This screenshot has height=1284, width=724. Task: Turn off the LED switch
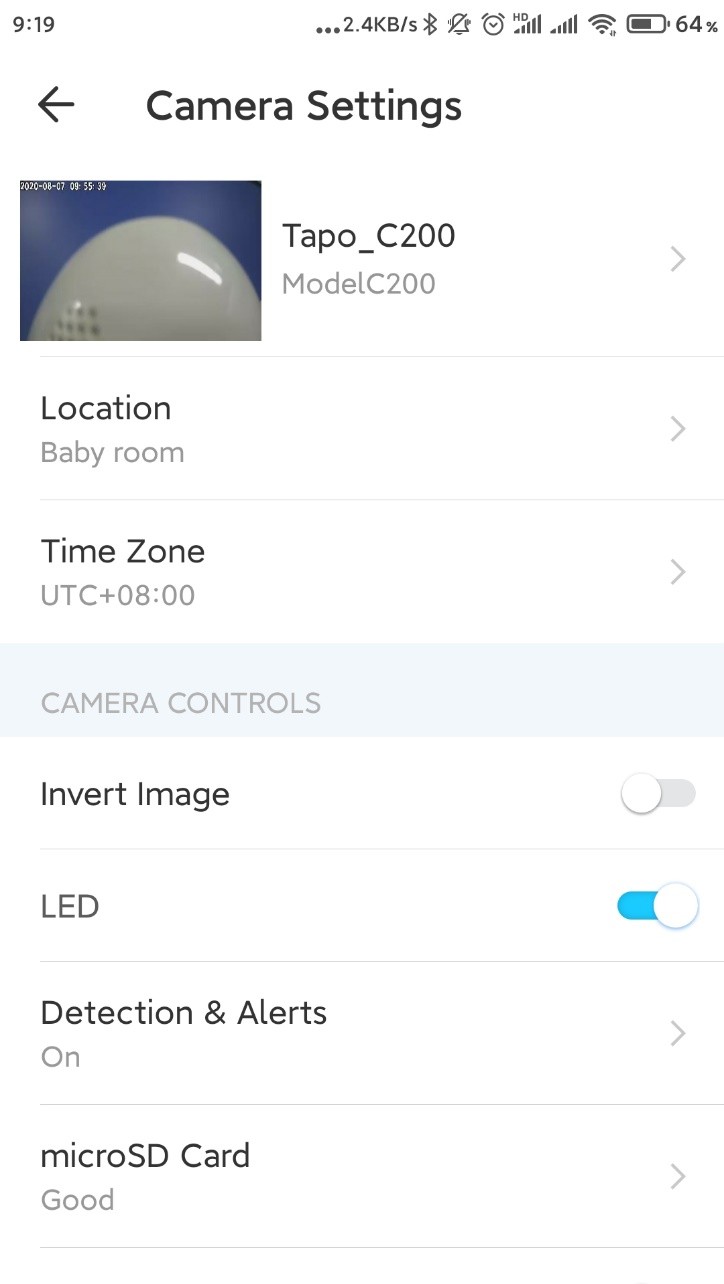pyautogui.click(x=657, y=907)
